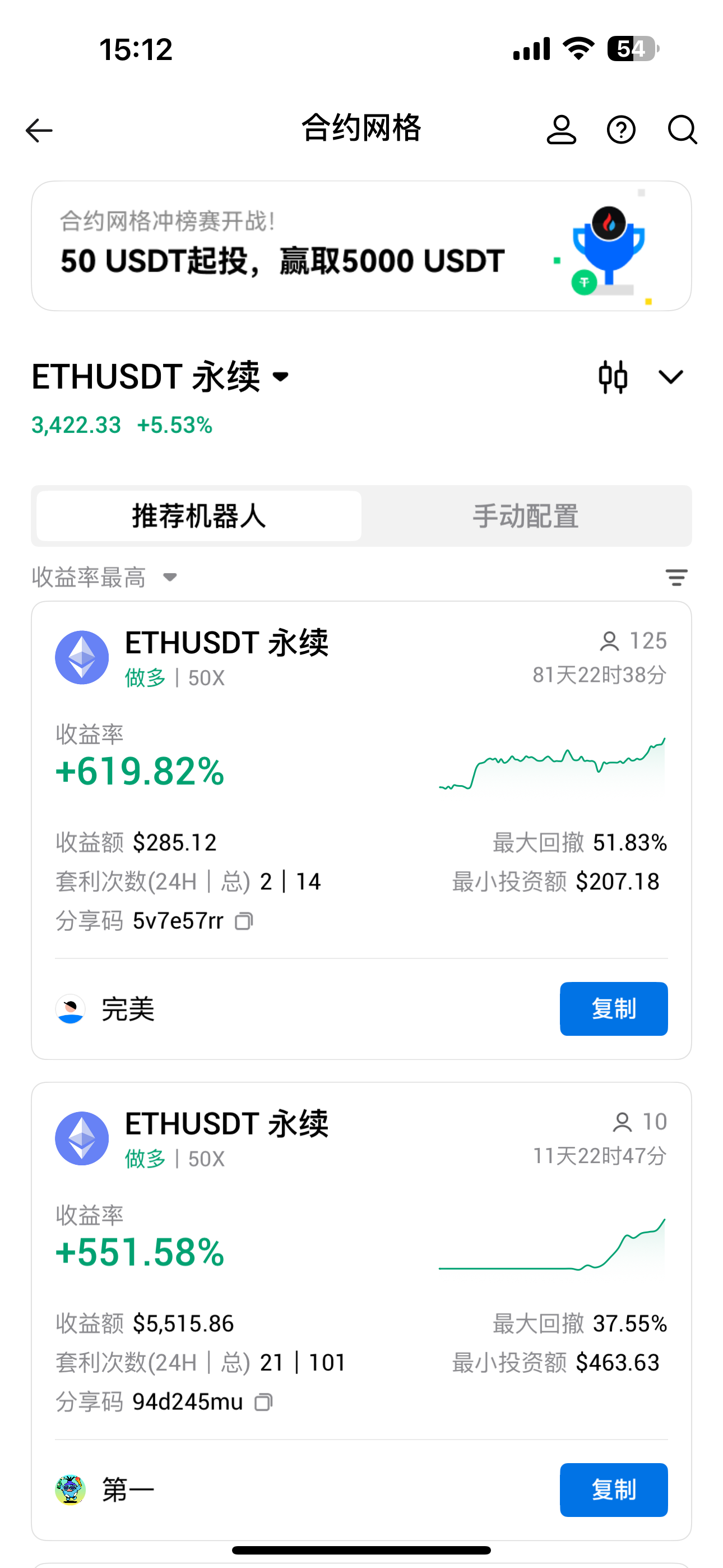Open the profile account icon
The height and width of the screenshot is (1568, 723).
tap(560, 130)
